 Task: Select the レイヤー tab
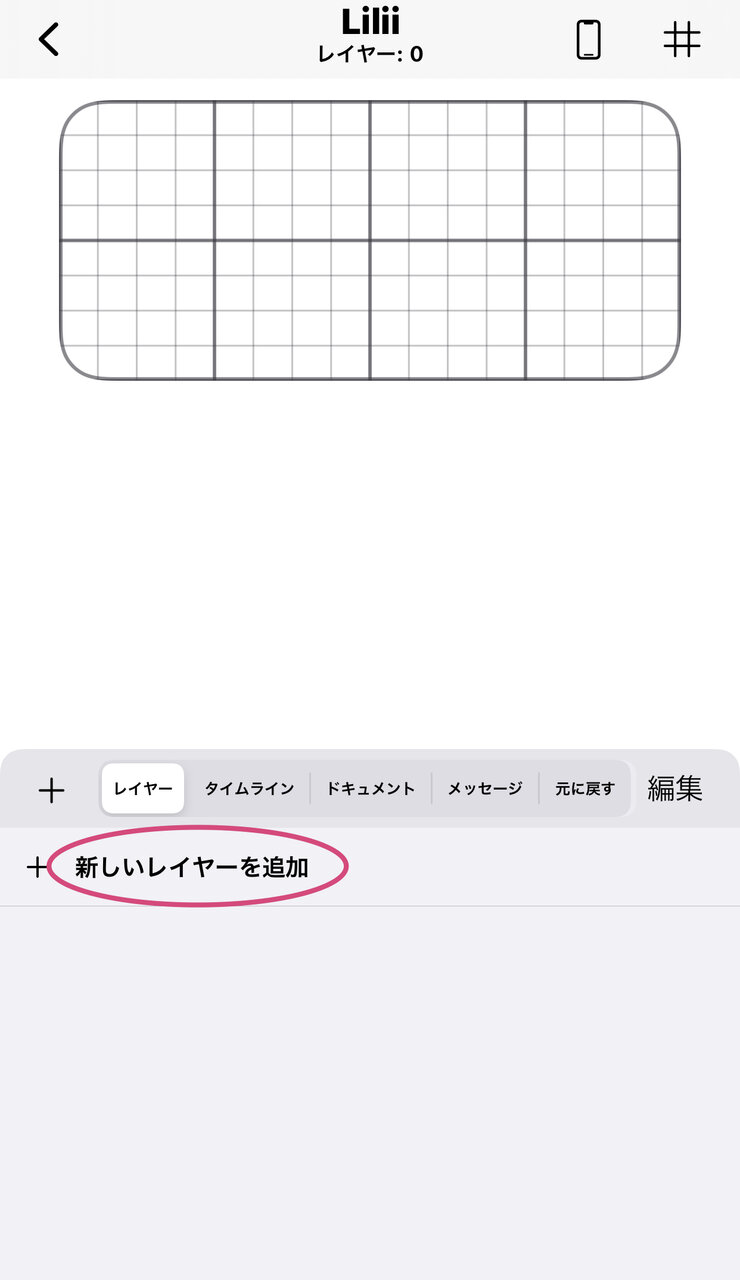tap(143, 789)
